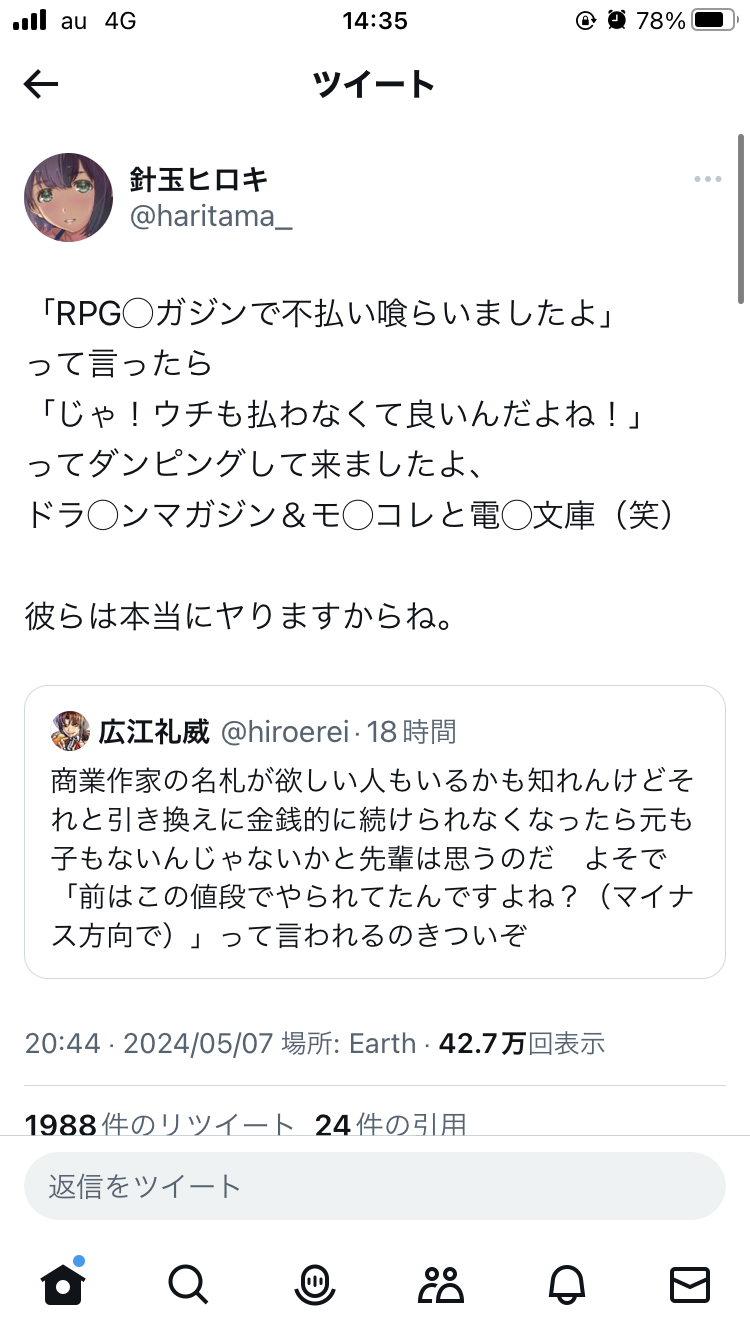
Task: View the 24 quote tweets
Action: tap(390, 1123)
